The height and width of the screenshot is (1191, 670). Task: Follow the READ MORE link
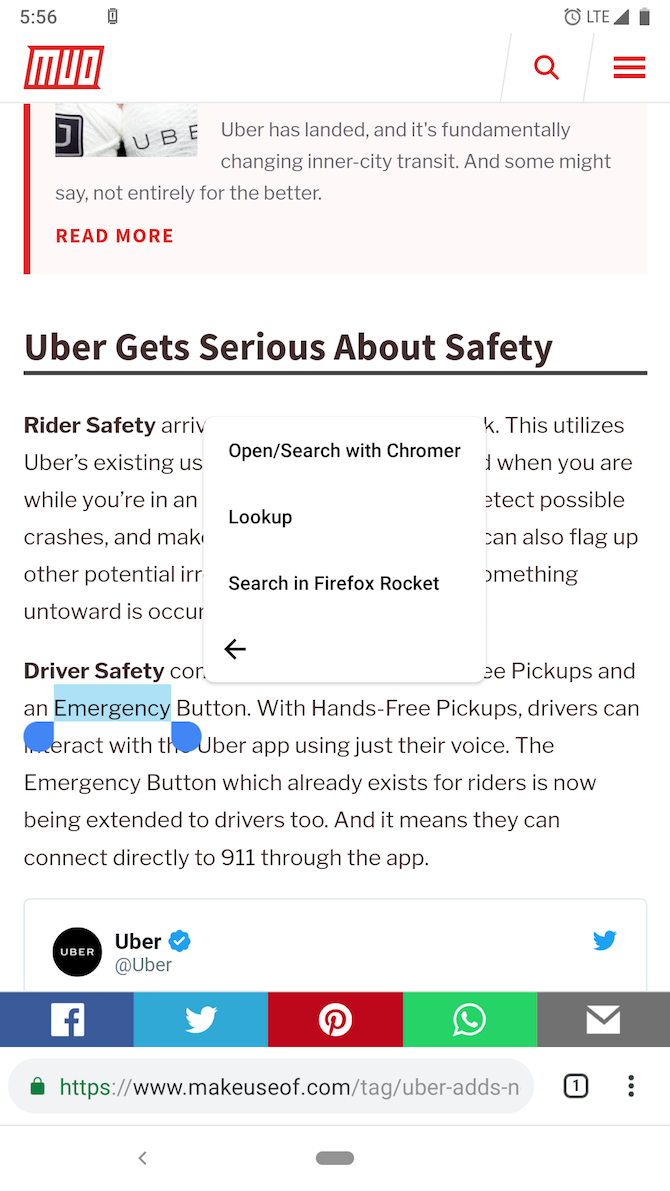tap(115, 236)
